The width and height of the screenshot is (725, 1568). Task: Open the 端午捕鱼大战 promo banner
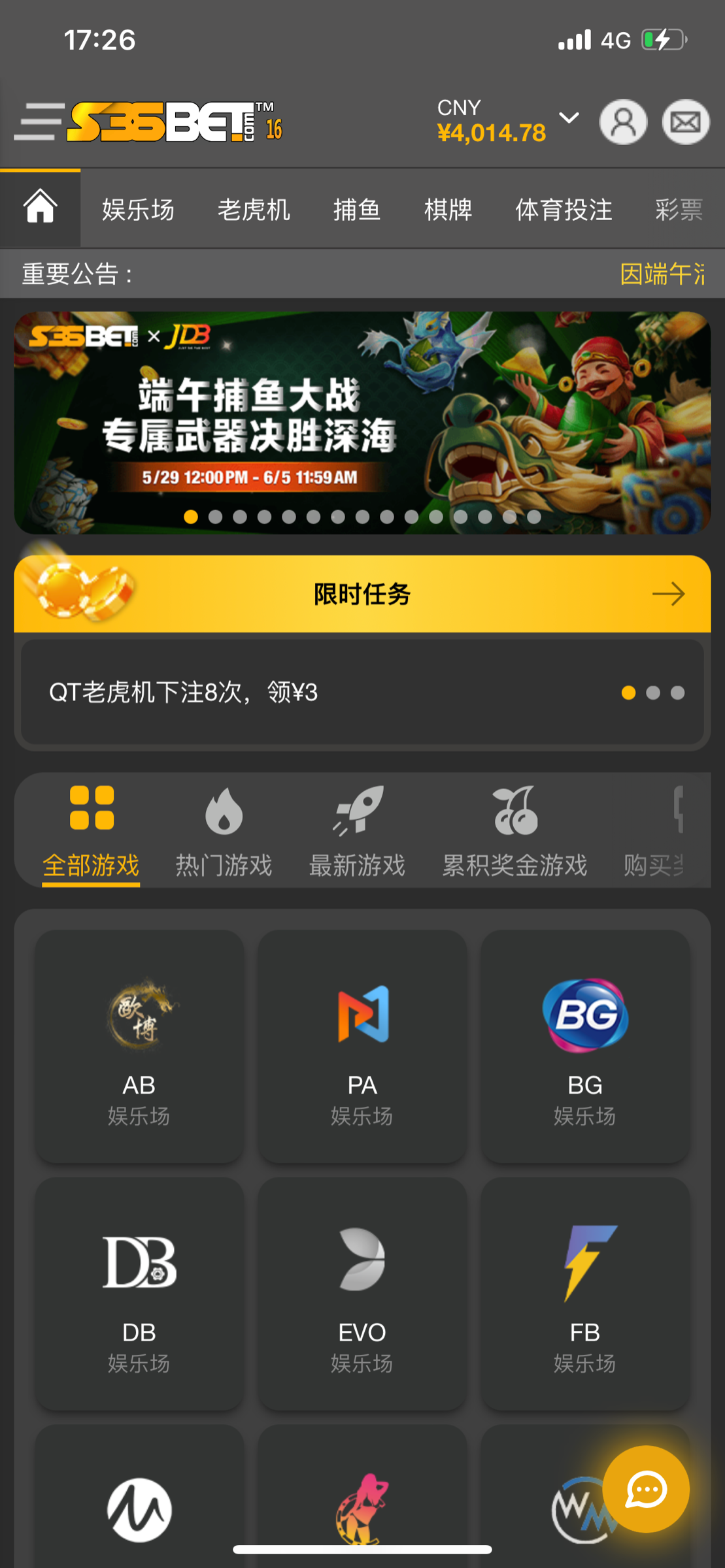click(362, 422)
